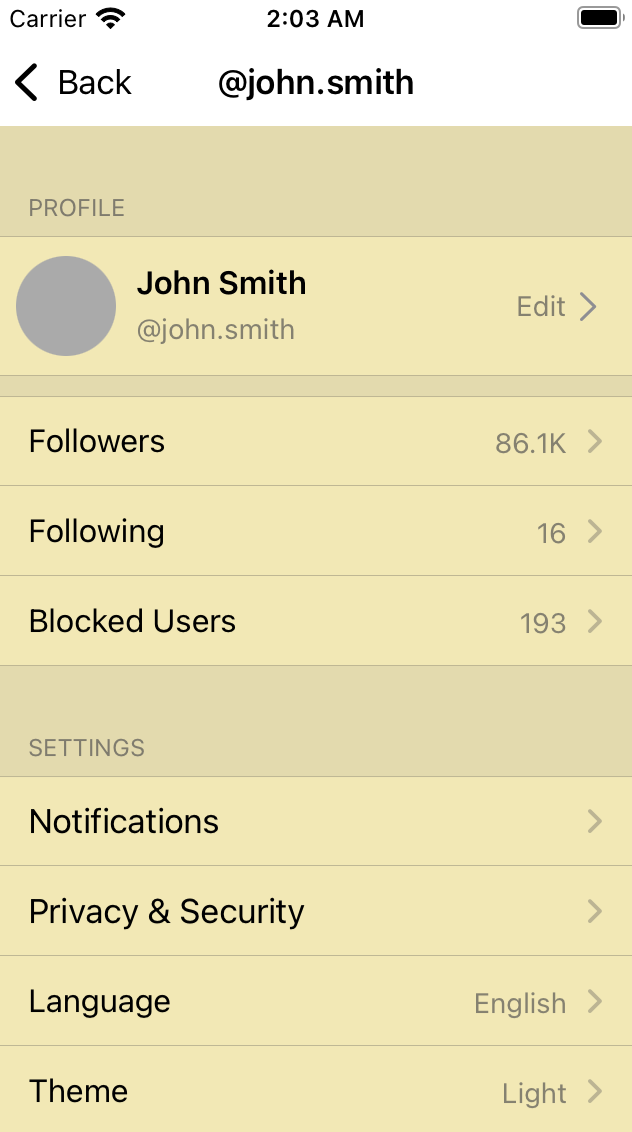Open the Theme setting
The image size is (632, 1132).
[316, 1090]
